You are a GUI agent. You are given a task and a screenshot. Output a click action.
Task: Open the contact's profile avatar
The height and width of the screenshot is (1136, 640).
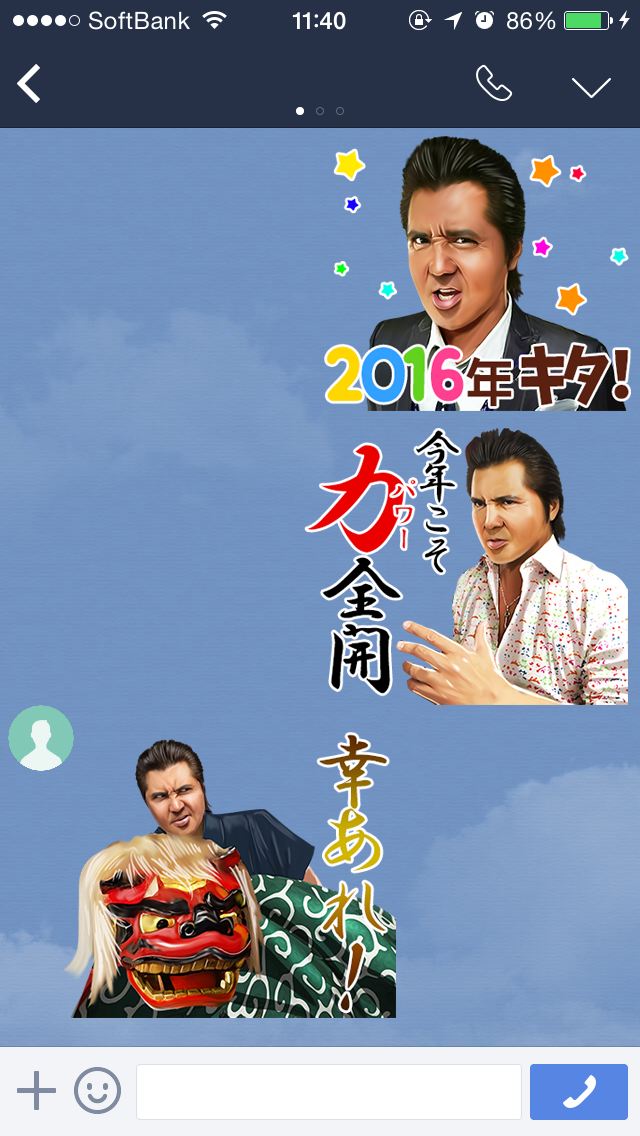41,738
